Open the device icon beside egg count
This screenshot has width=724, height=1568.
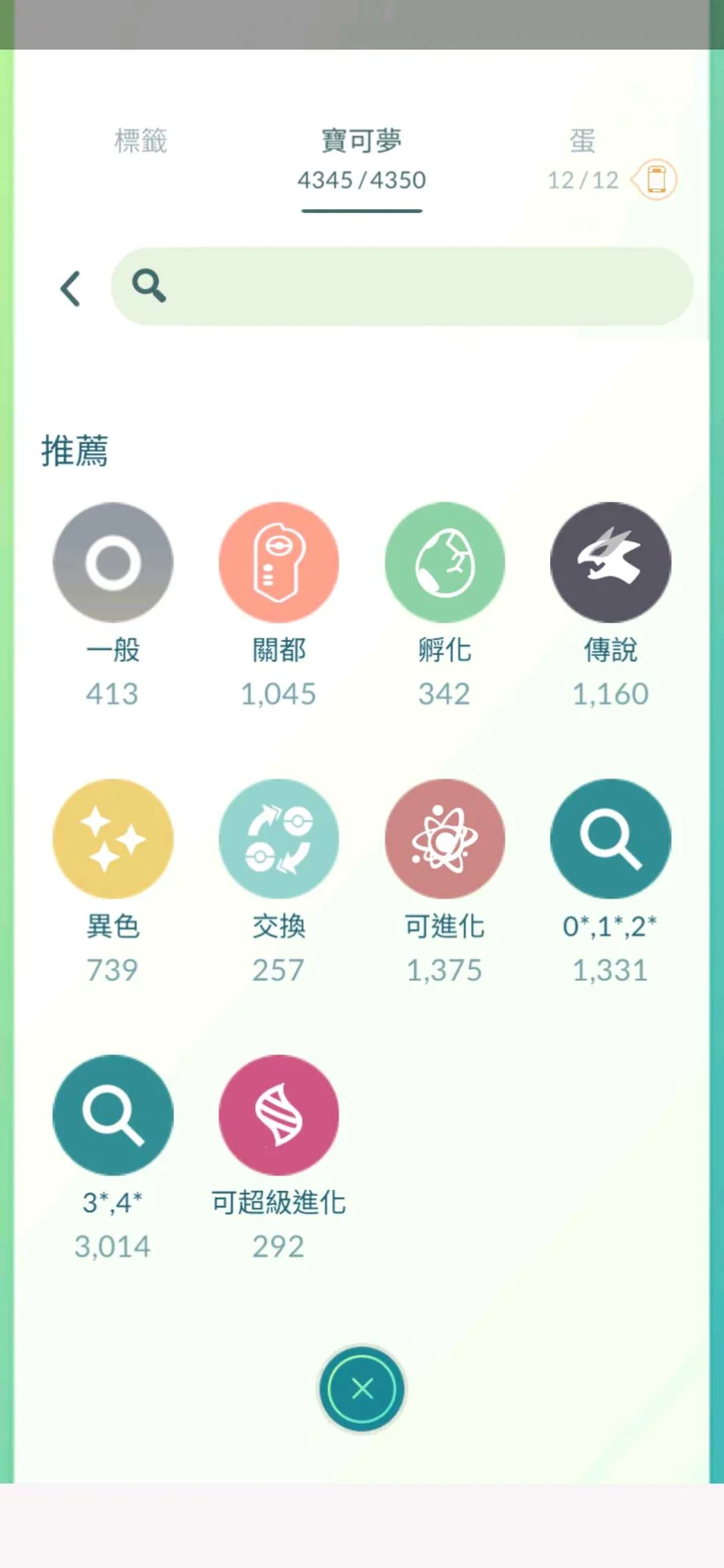coord(656,180)
